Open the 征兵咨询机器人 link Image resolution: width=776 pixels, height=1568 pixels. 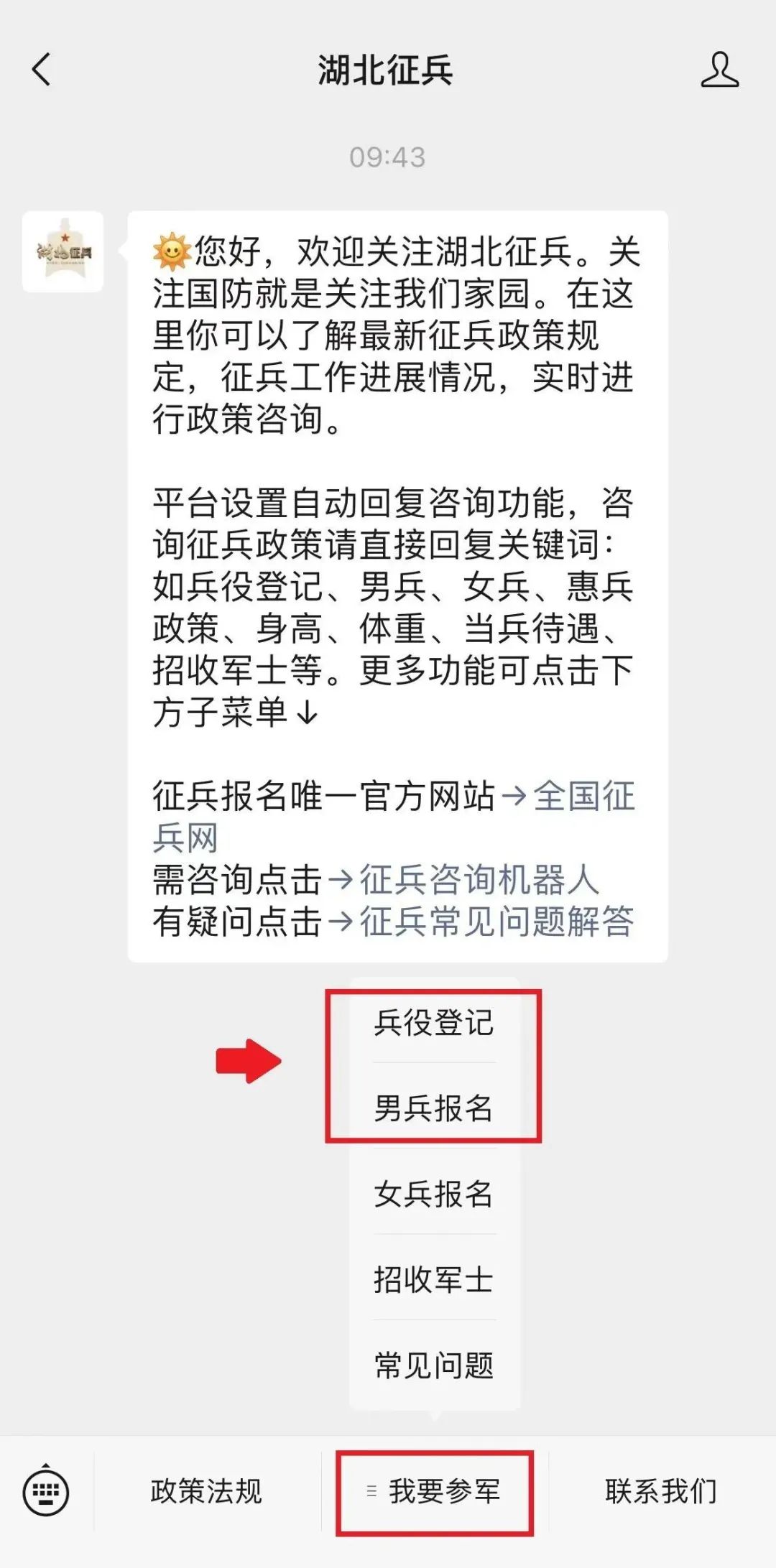click(x=479, y=880)
